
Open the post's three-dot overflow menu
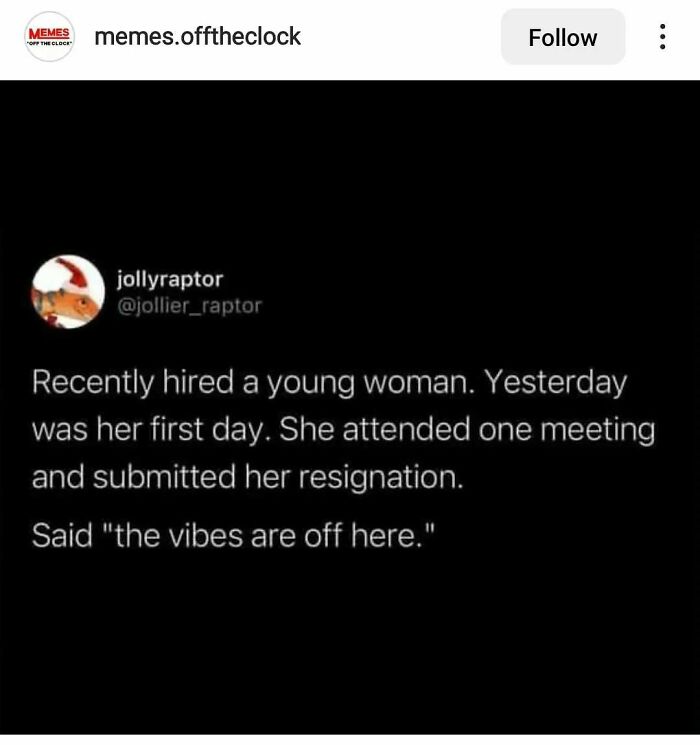coord(661,37)
